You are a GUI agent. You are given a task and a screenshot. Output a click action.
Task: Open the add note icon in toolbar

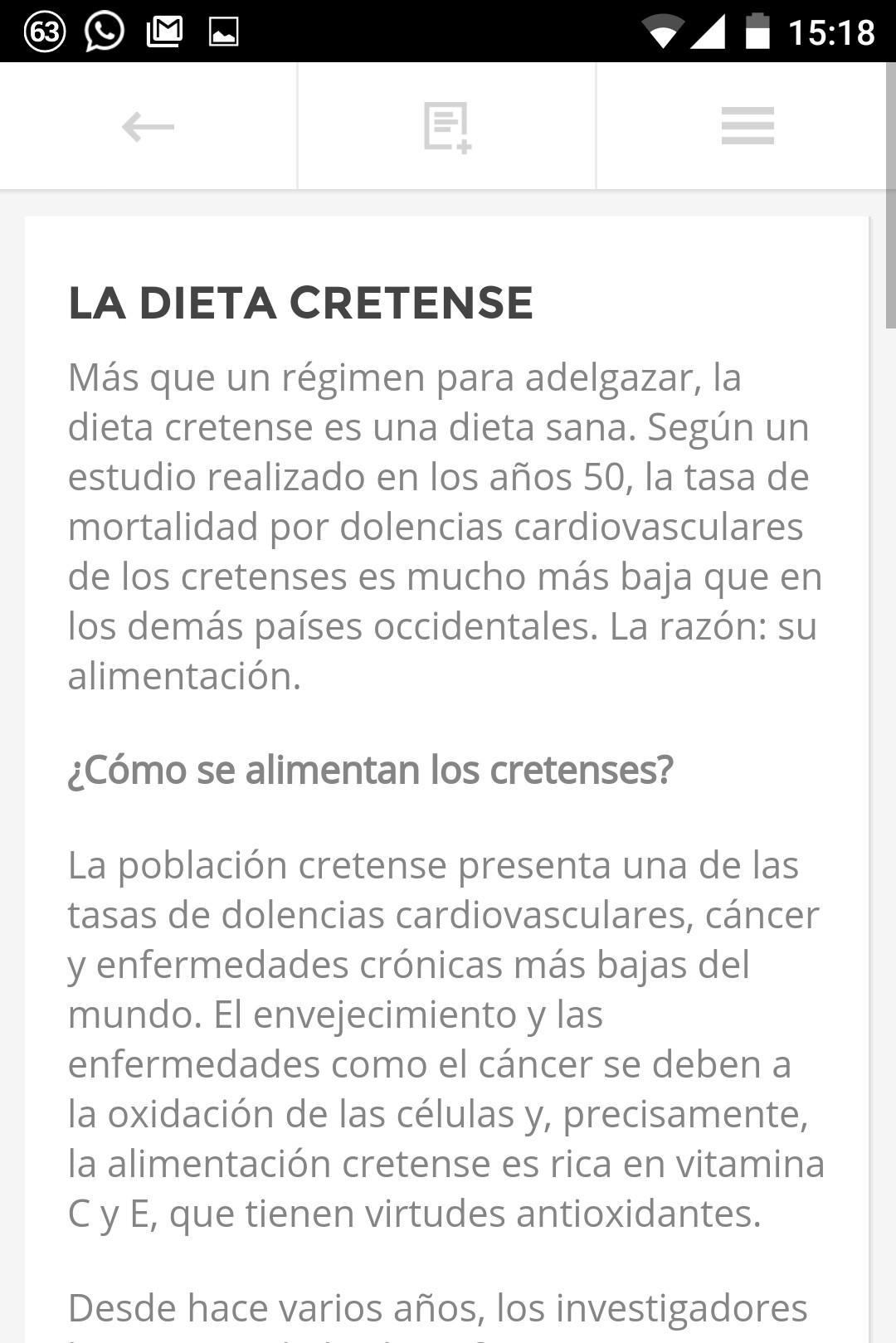pos(446,126)
